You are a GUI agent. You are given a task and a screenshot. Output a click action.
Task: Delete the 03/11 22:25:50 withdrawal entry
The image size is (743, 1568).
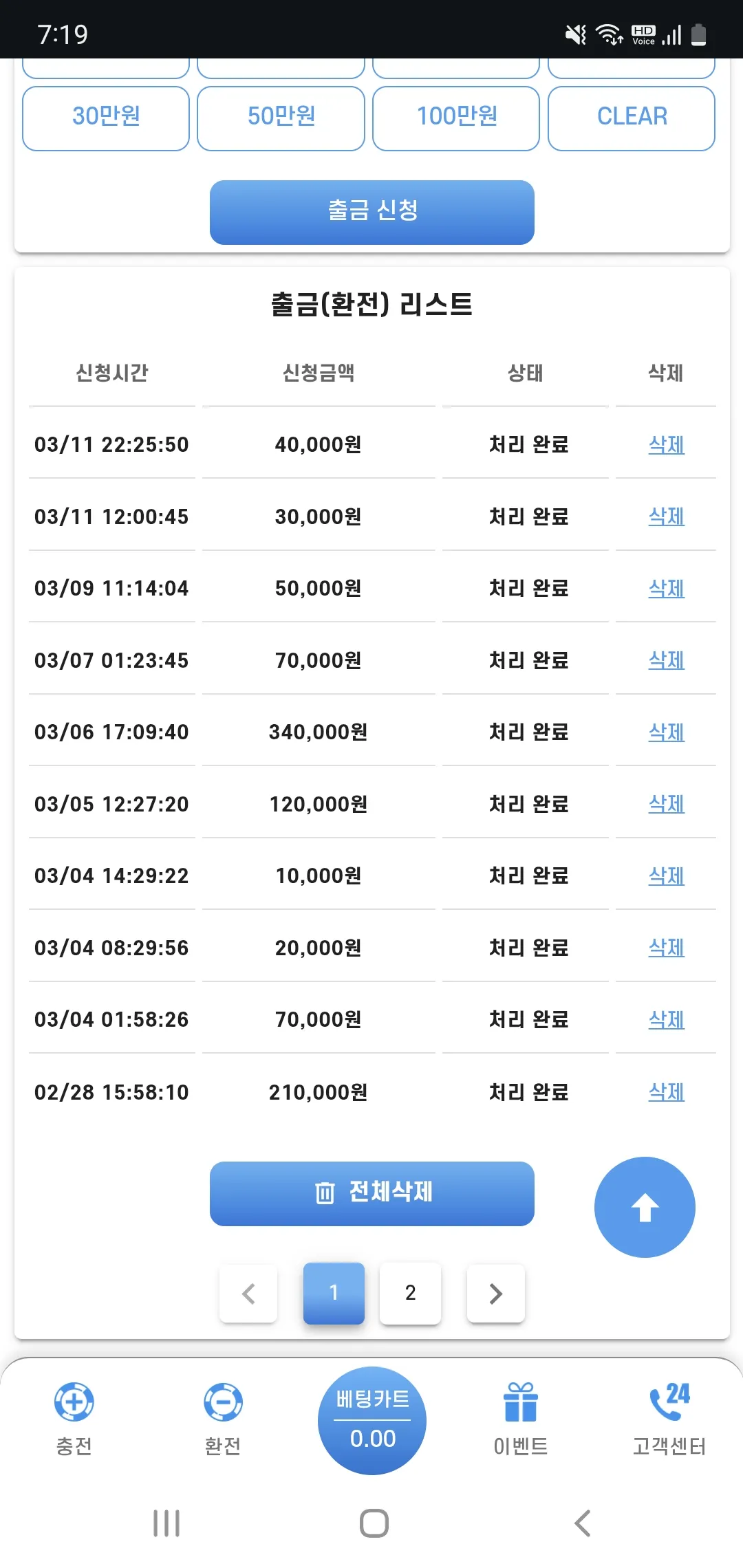tap(666, 445)
